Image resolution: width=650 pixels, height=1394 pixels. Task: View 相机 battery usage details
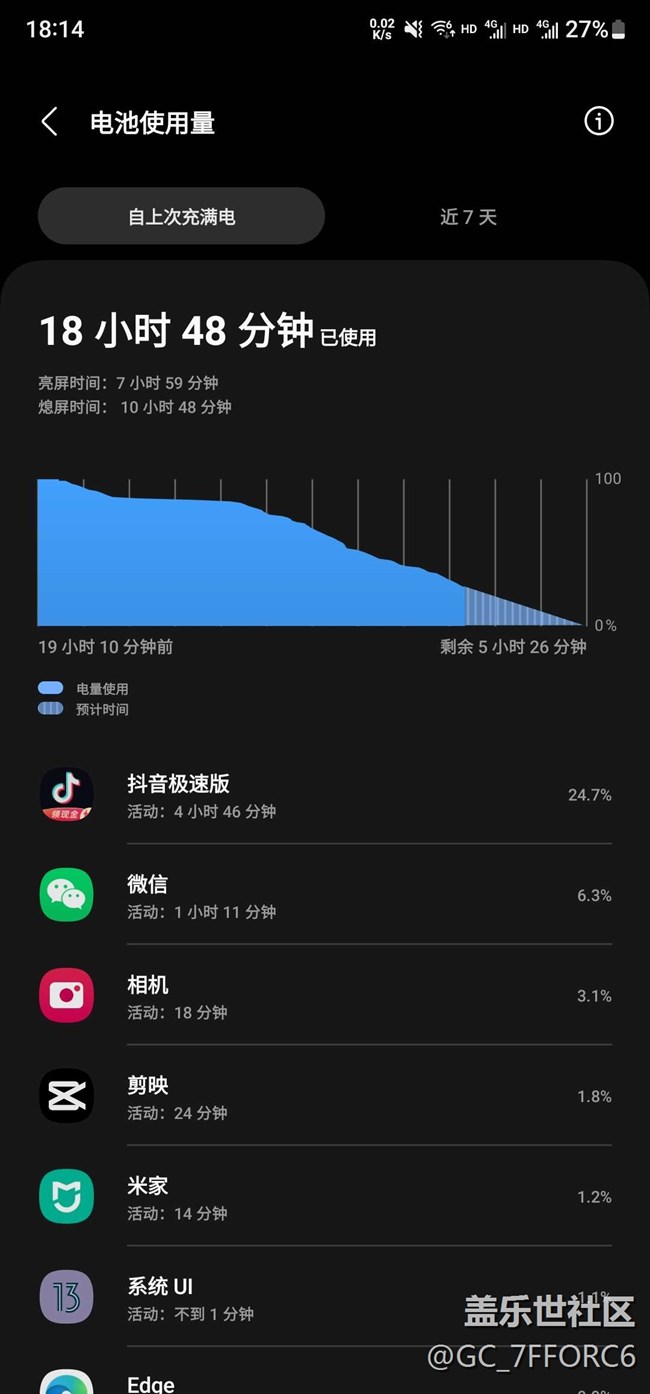[x=325, y=996]
